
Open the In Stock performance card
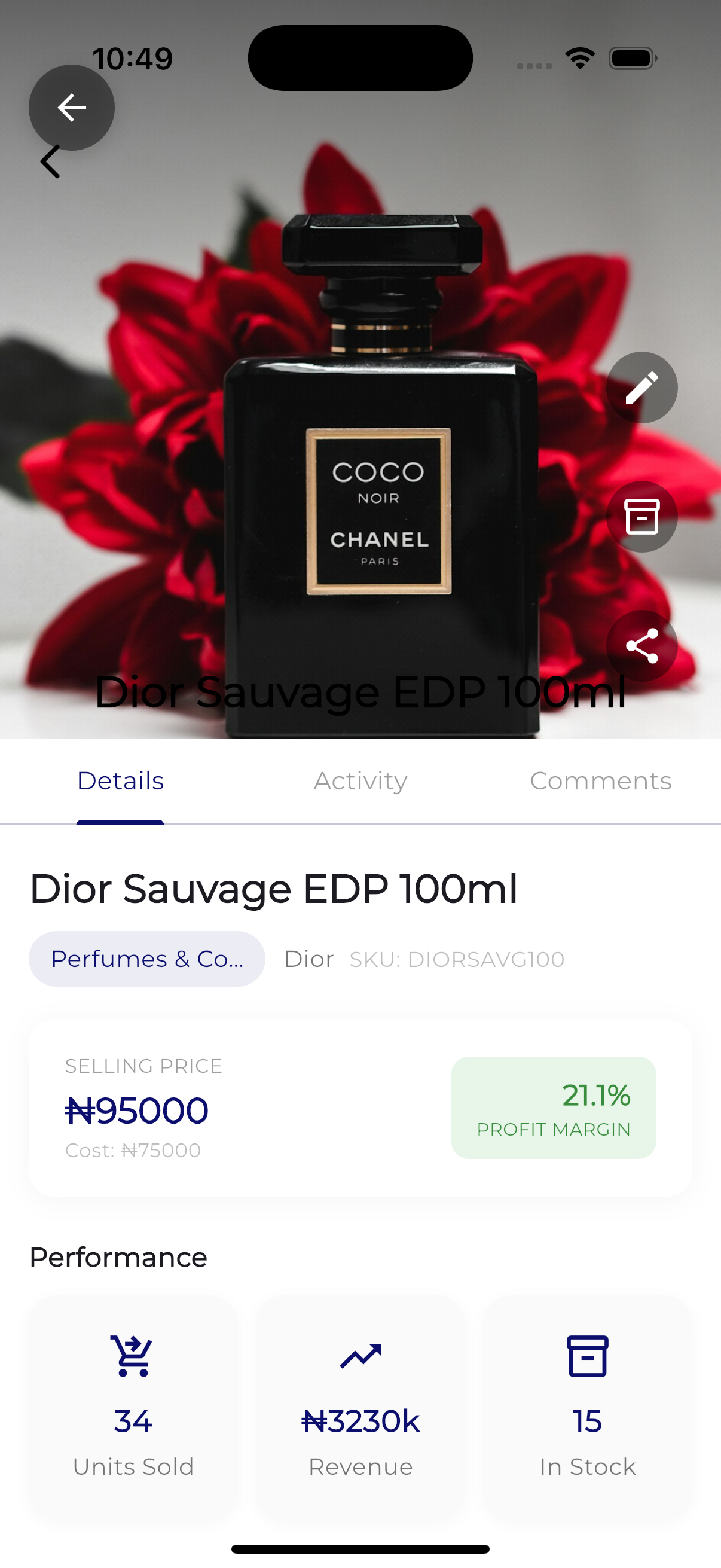pos(586,1394)
